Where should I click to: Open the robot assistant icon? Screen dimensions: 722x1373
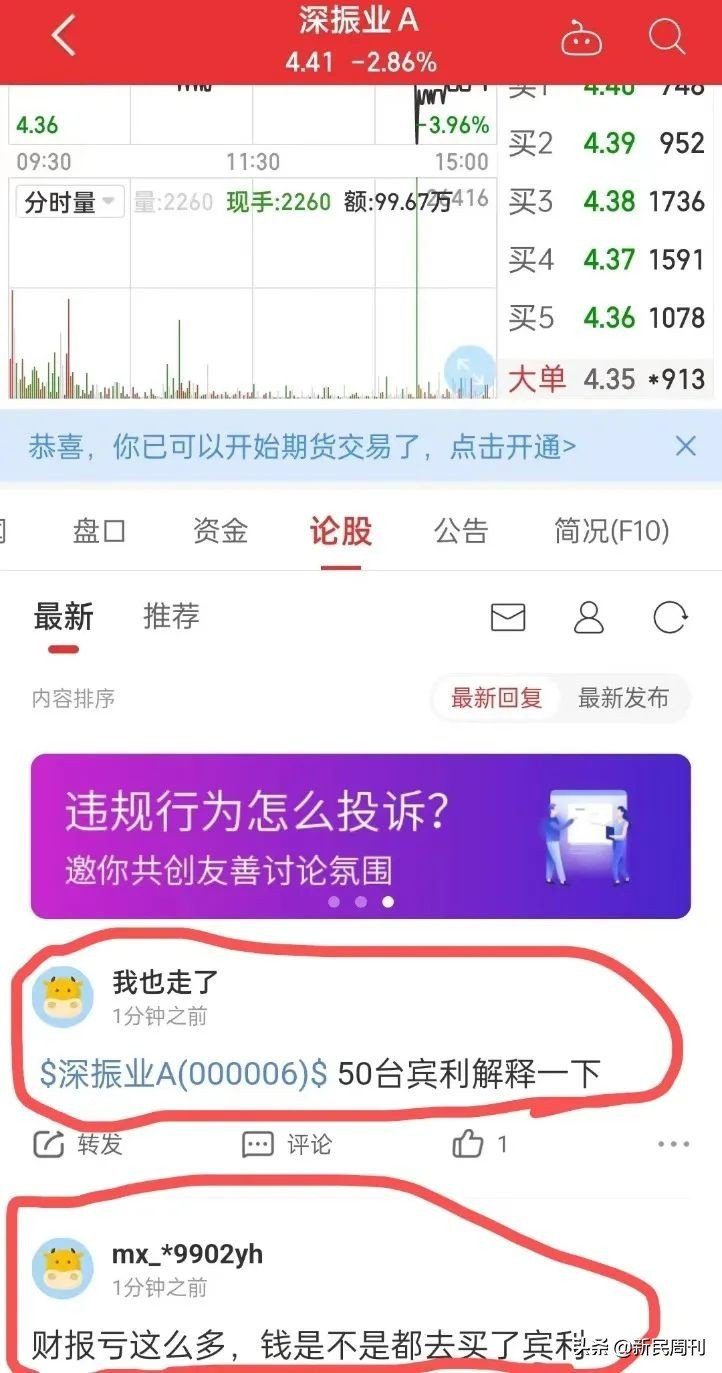582,40
